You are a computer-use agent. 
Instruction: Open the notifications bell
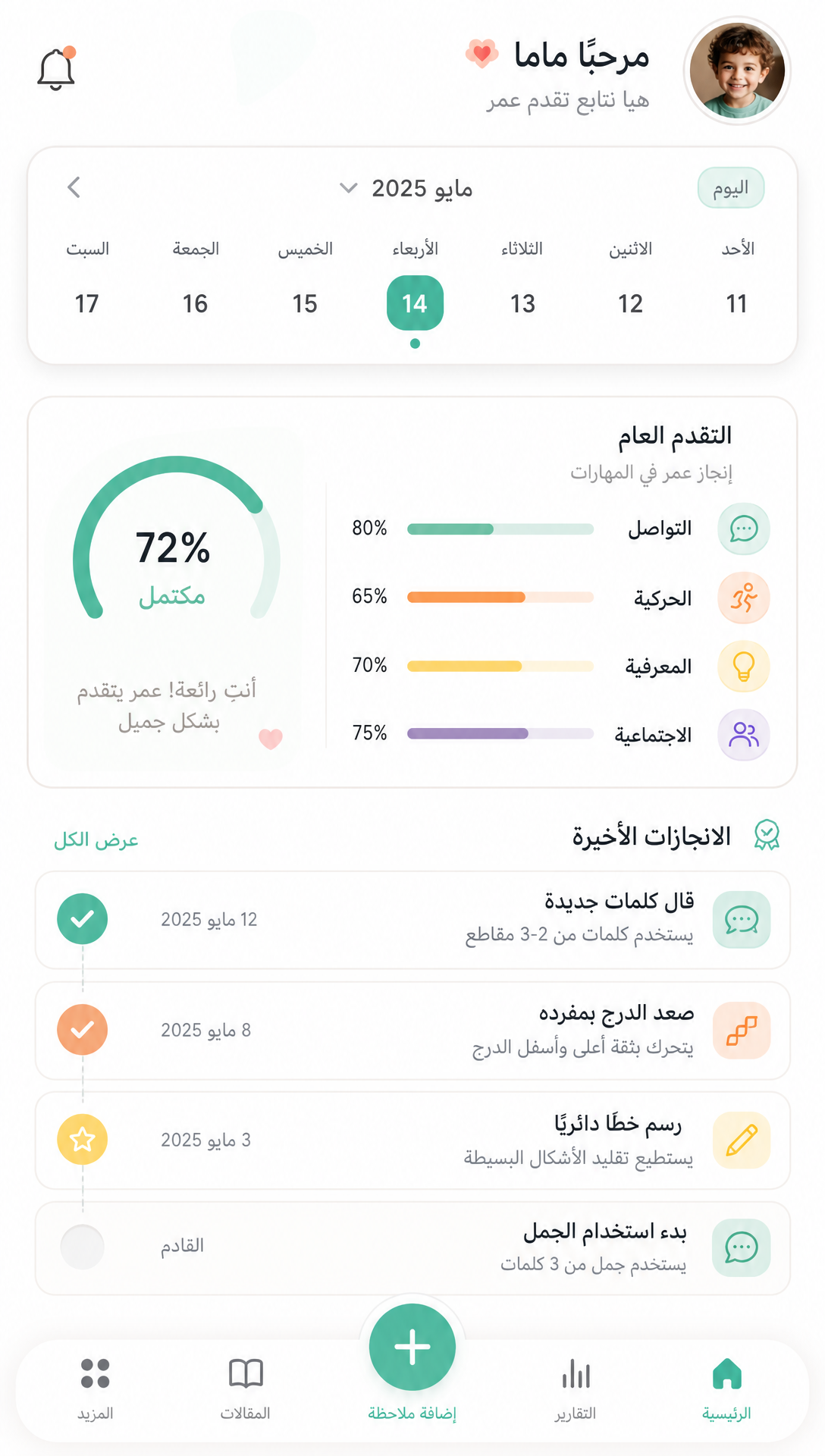point(56,70)
